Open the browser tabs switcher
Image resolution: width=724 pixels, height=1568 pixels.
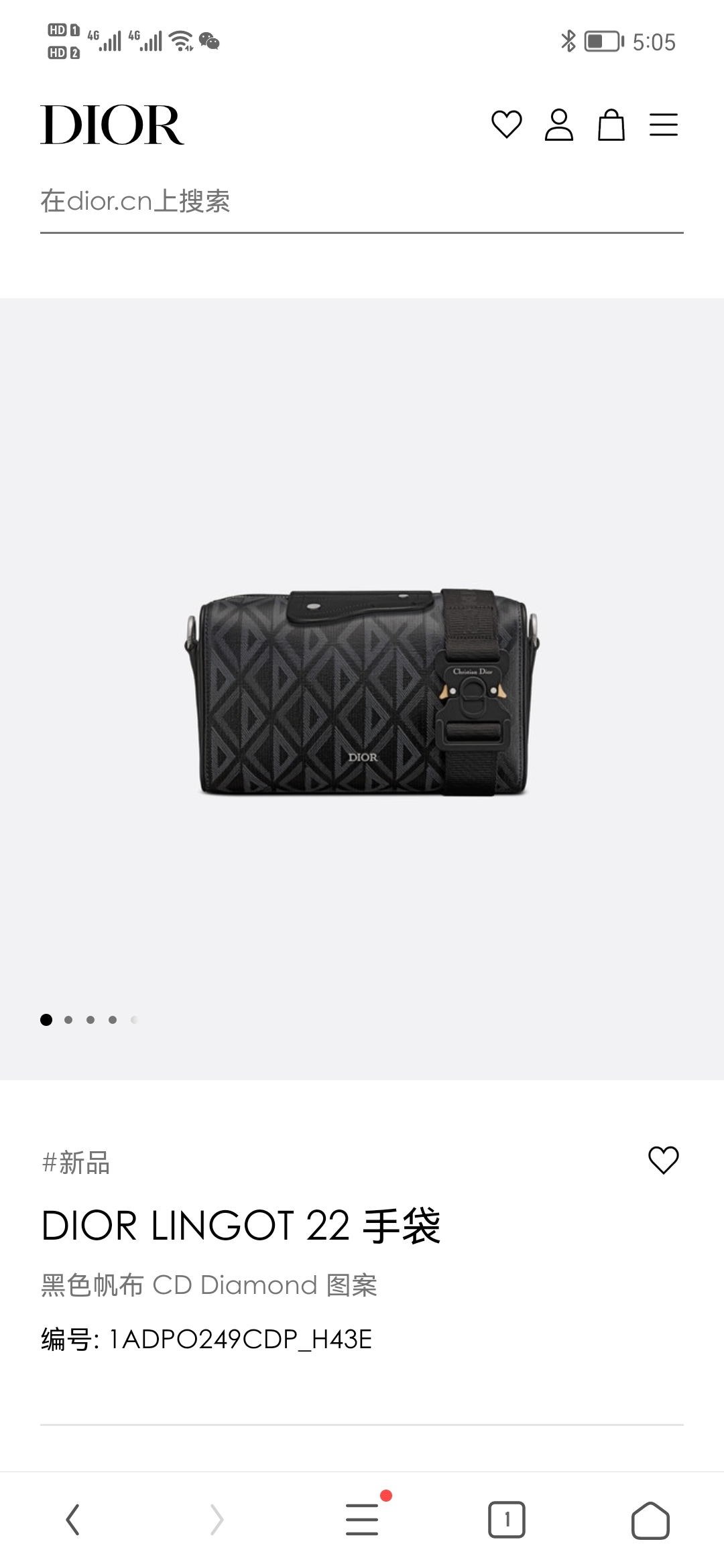[506, 1519]
